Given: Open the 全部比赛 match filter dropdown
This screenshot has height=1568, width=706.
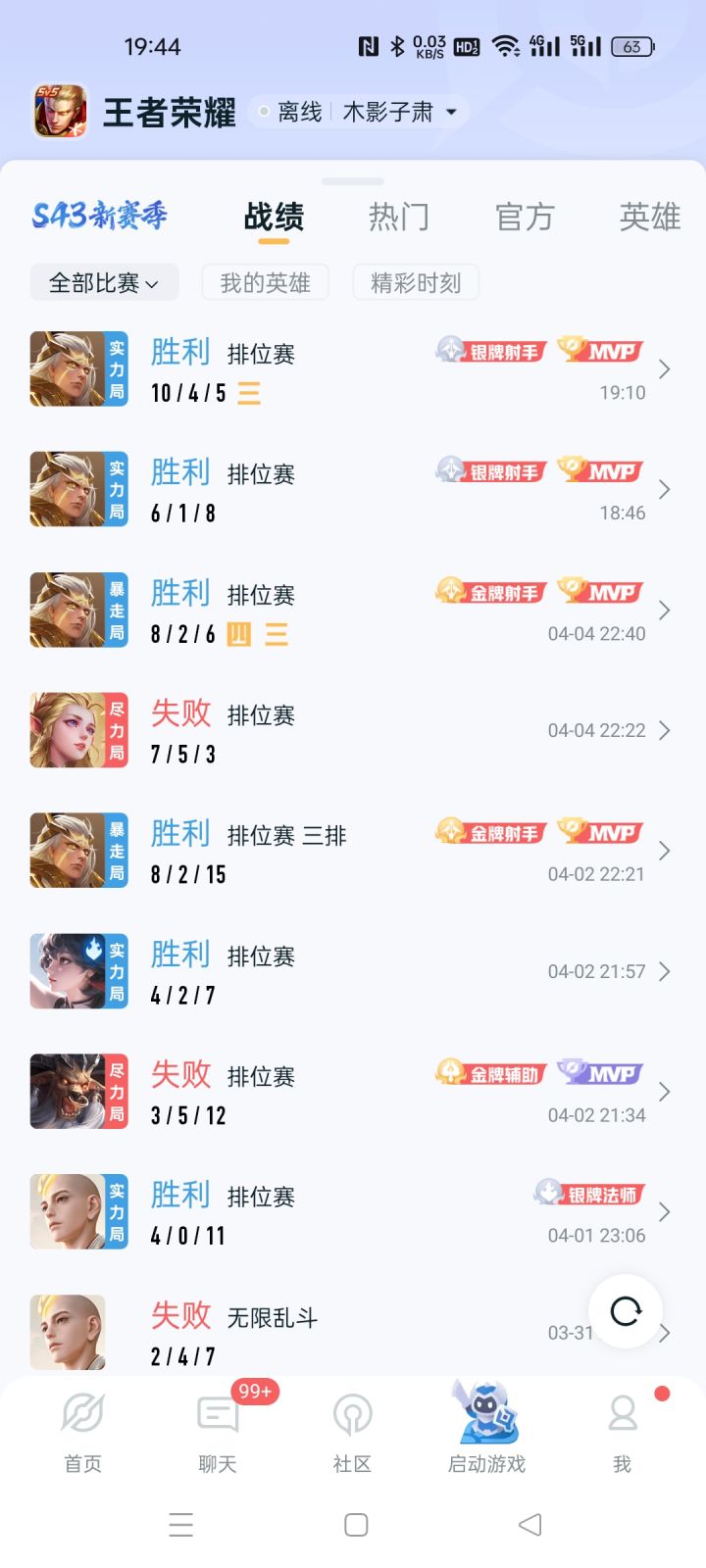Looking at the screenshot, I should (x=103, y=282).
